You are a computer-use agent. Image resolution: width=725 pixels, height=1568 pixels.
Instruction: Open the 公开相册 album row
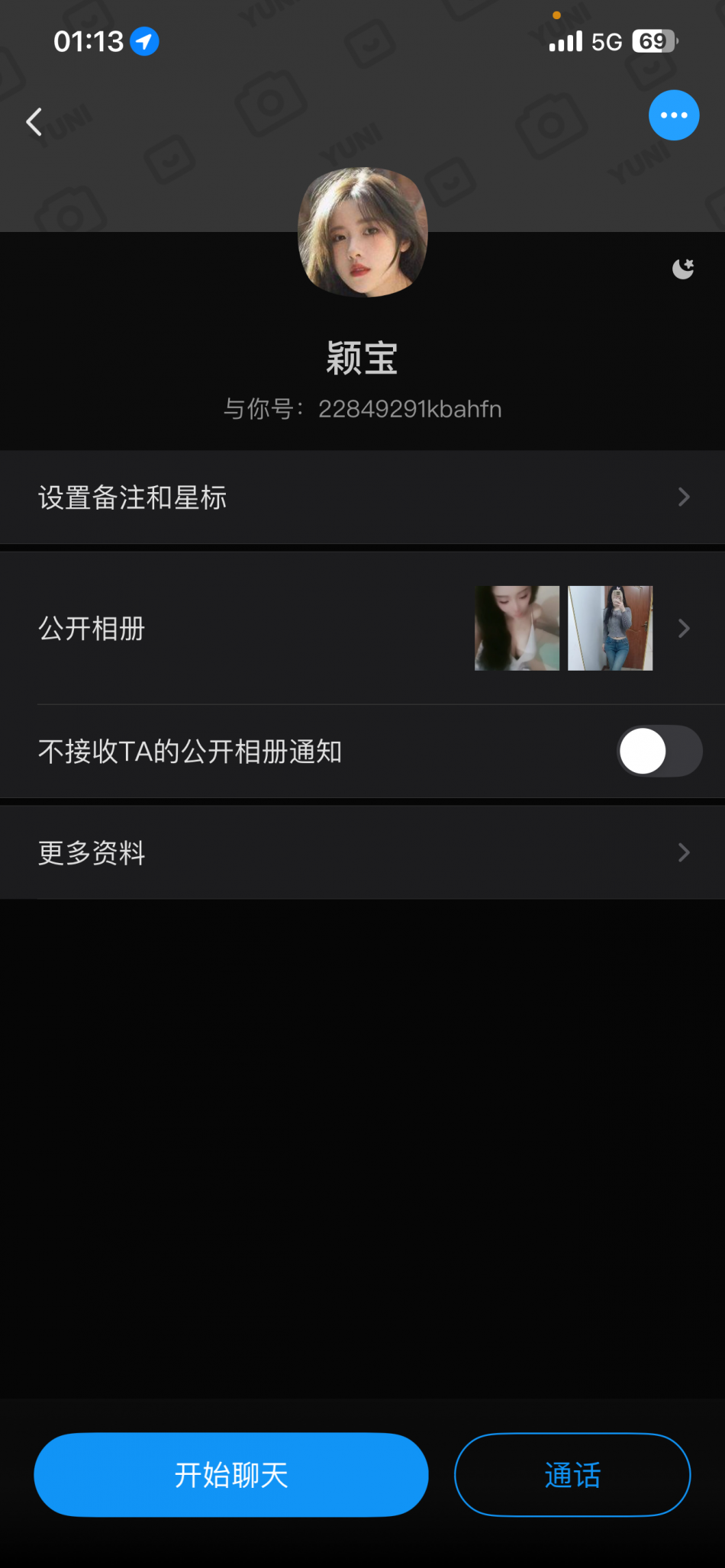point(362,629)
